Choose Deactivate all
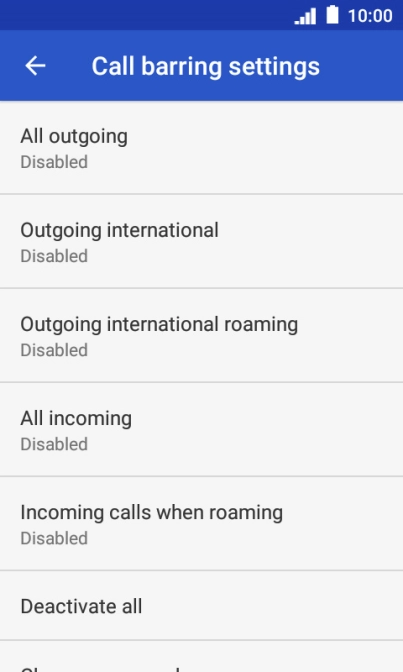Viewport: 403px width, 672px height. 202,606
